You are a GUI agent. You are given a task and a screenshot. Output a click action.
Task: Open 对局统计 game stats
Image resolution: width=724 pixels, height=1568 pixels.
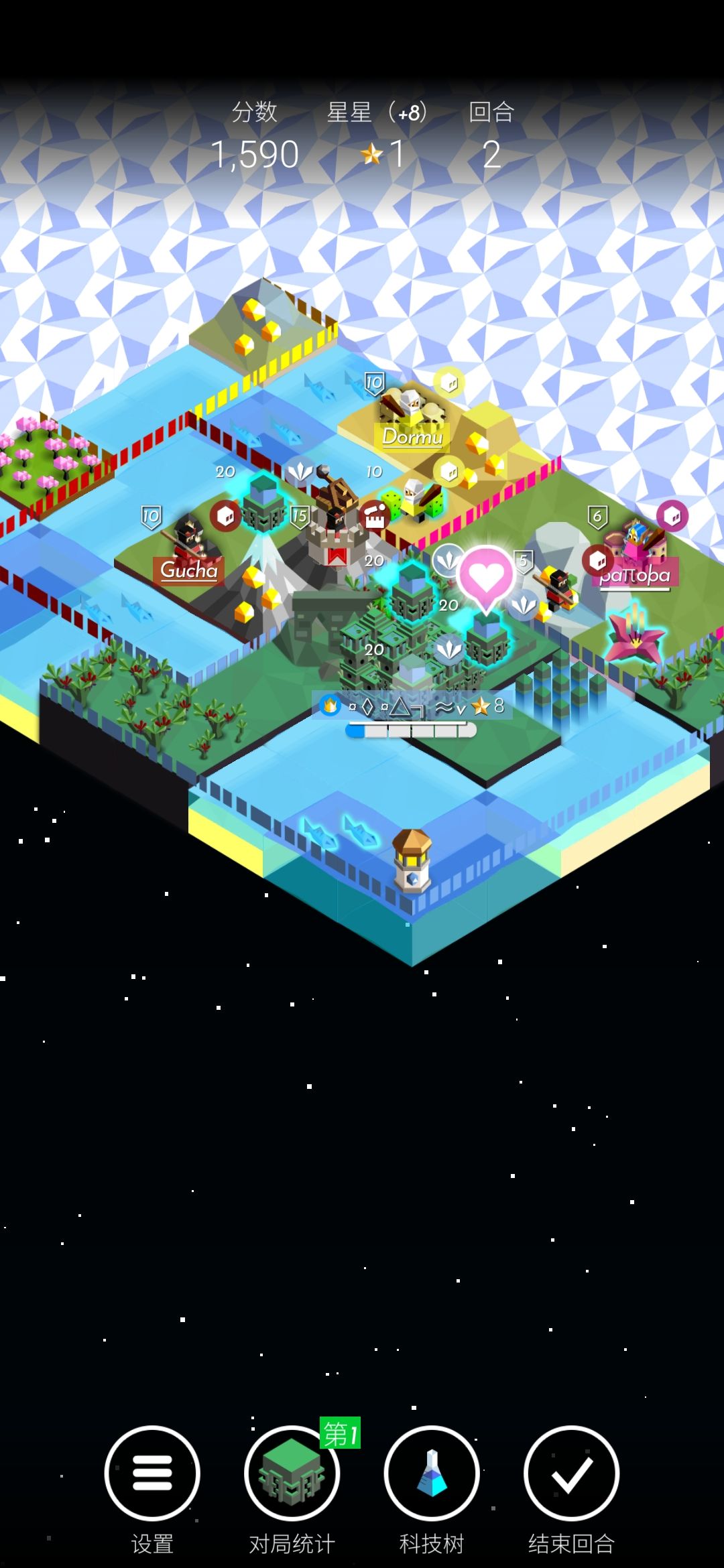click(x=292, y=1473)
